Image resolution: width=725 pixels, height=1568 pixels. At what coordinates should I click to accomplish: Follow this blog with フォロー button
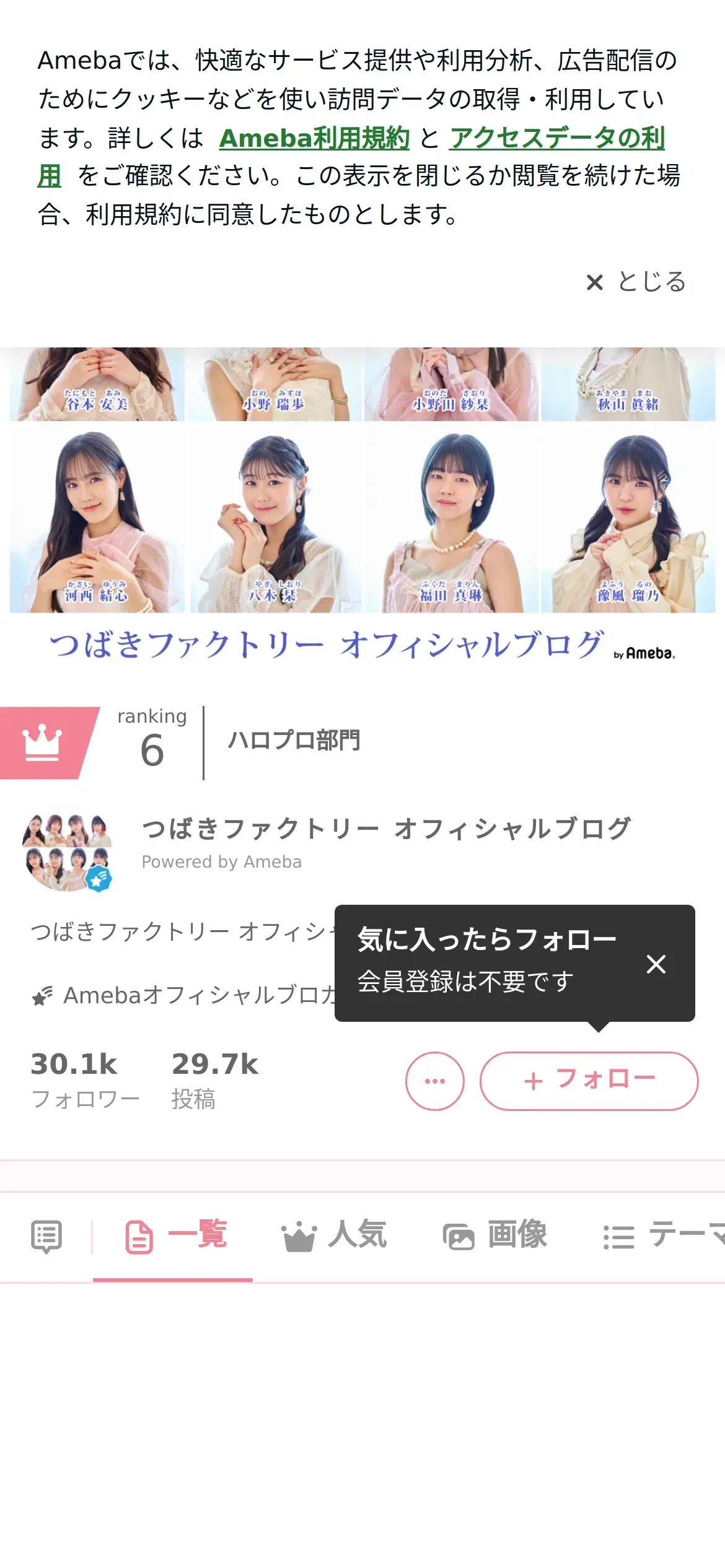point(589,1081)
